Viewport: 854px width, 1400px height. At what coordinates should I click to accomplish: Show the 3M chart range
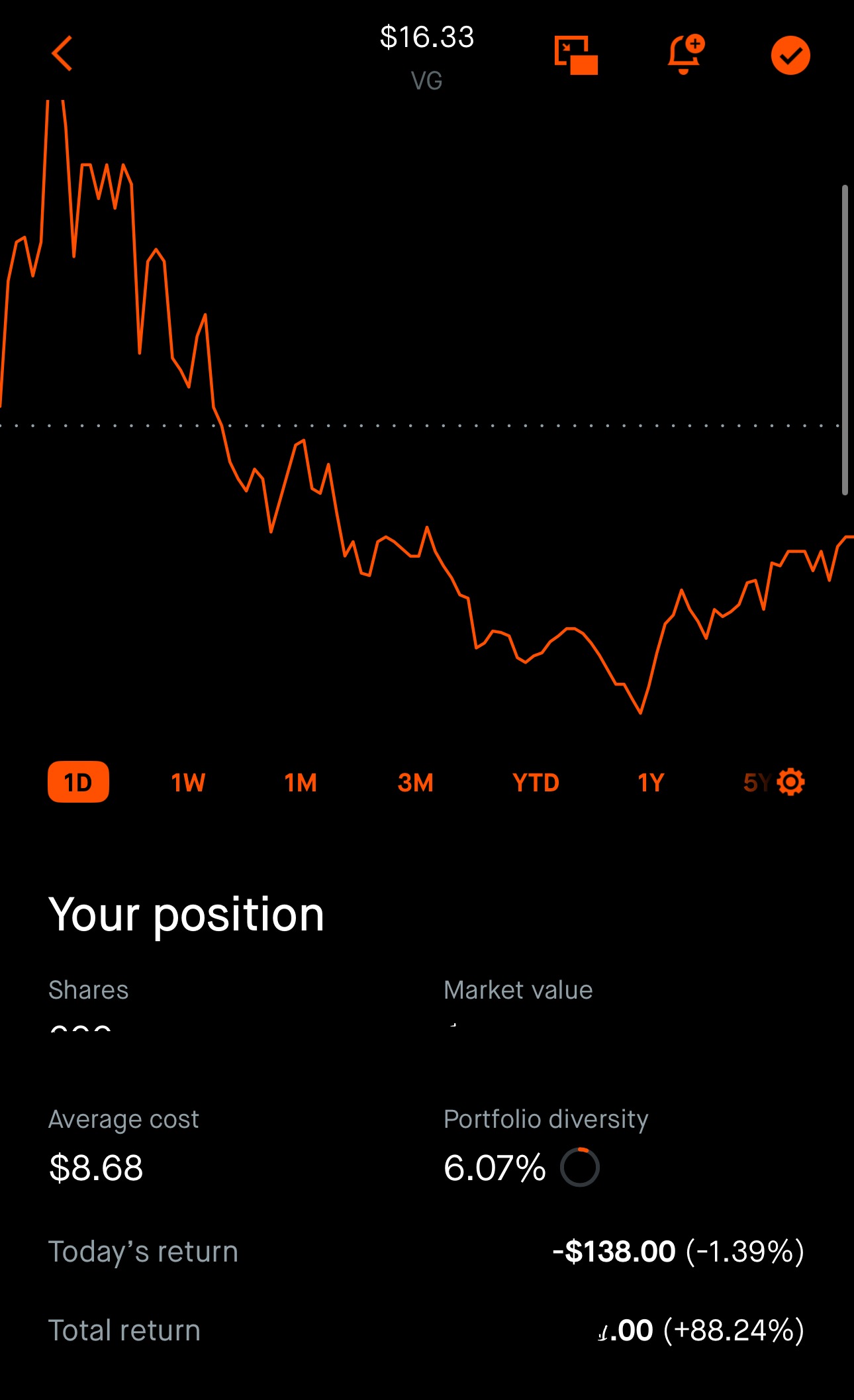click(x=415, y=783)
